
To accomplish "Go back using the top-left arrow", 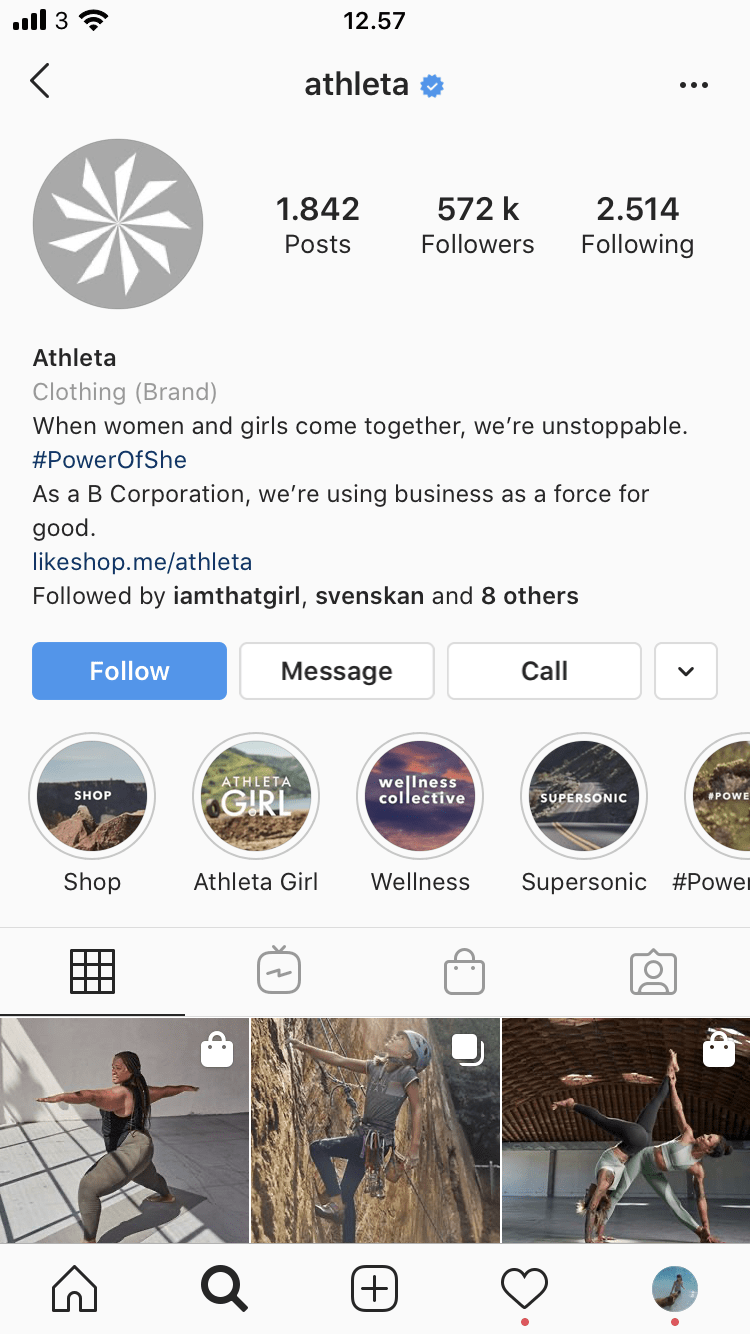I will (x=40, y=82).
